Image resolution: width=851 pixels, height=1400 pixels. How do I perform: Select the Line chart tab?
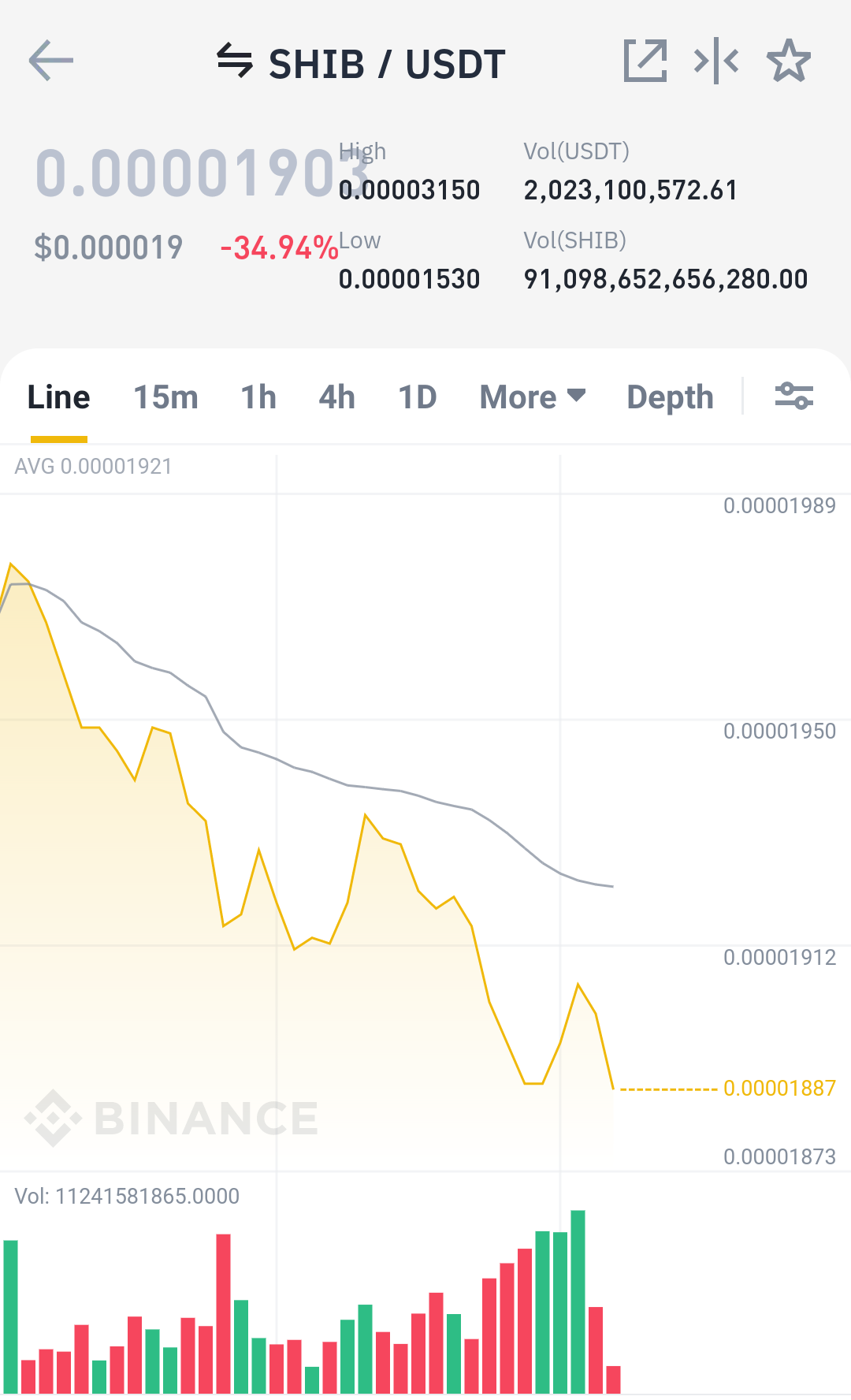59,397
